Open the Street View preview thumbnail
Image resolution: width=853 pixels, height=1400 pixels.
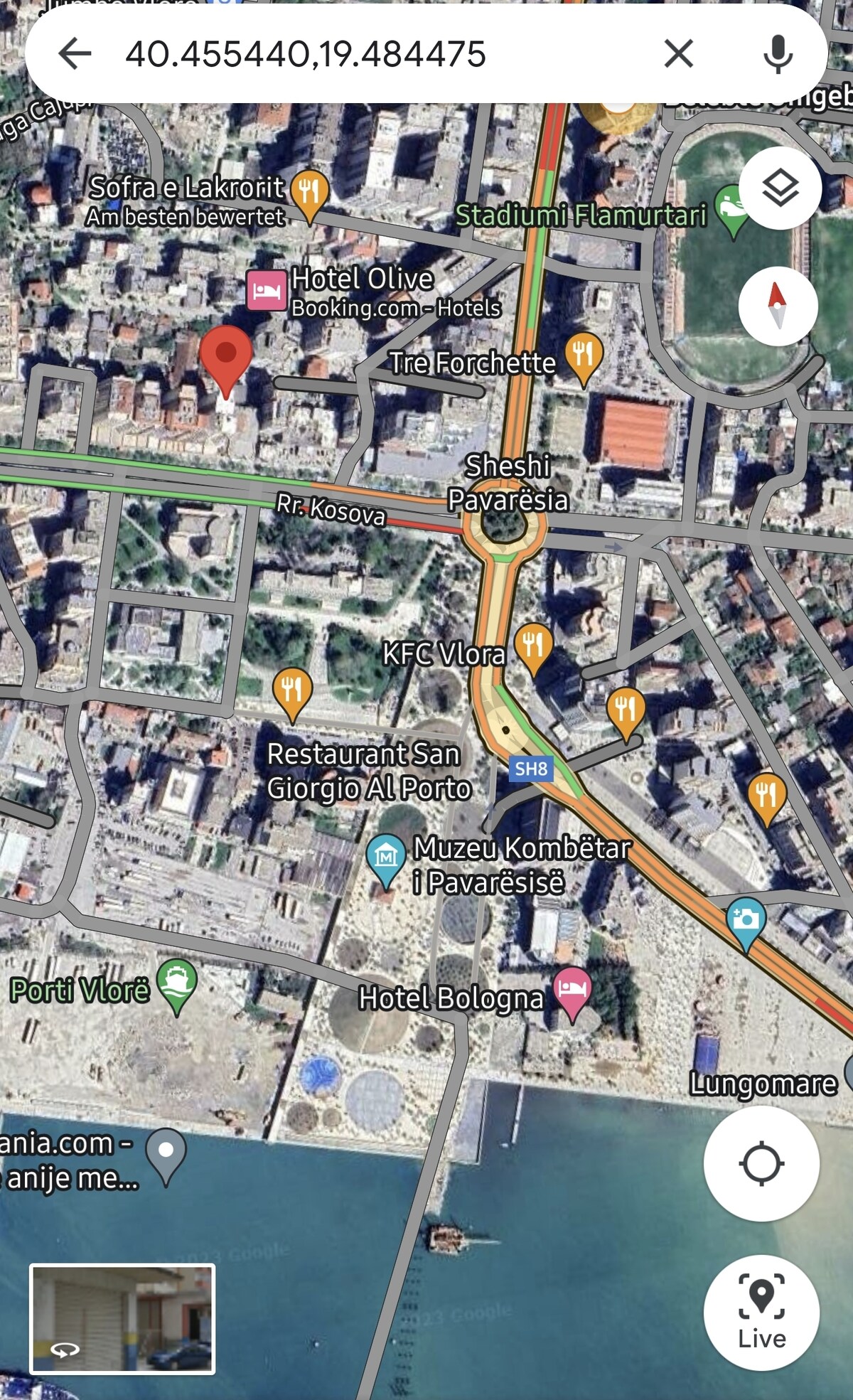pyautogui.click(x=122, y=1318)
